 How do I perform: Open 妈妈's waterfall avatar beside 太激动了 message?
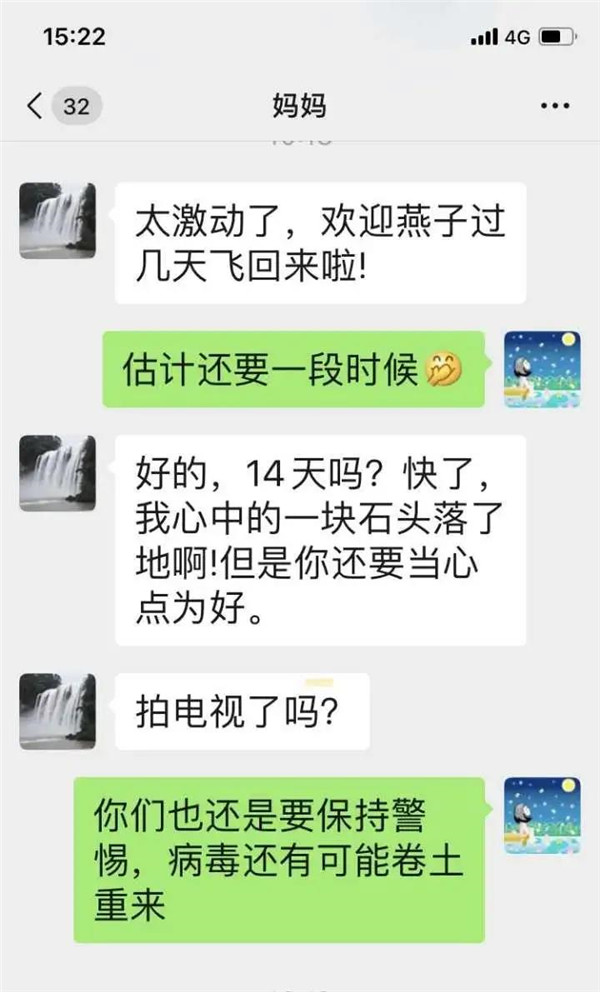coord(58,221)
